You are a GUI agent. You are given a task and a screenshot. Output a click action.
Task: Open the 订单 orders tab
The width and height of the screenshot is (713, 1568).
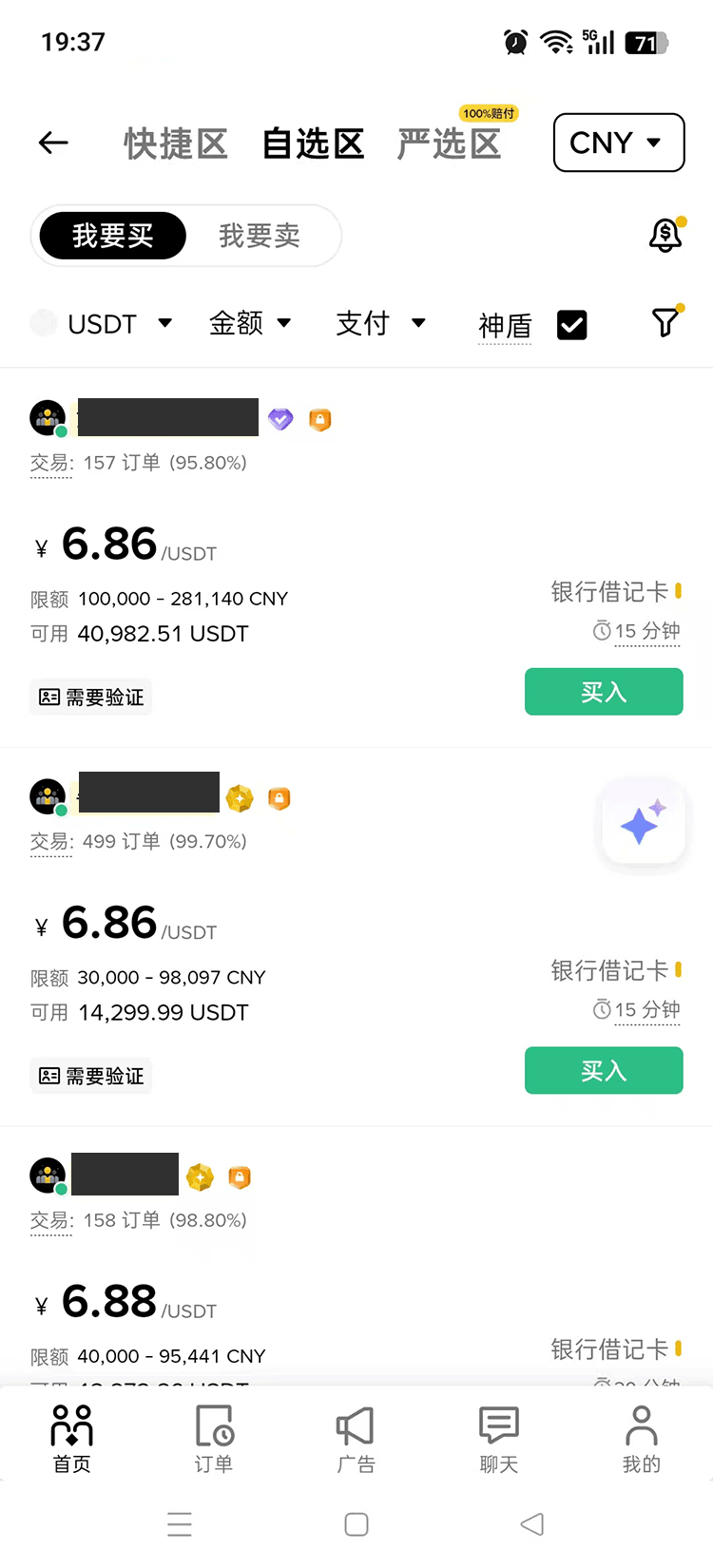coord(214,1438)
